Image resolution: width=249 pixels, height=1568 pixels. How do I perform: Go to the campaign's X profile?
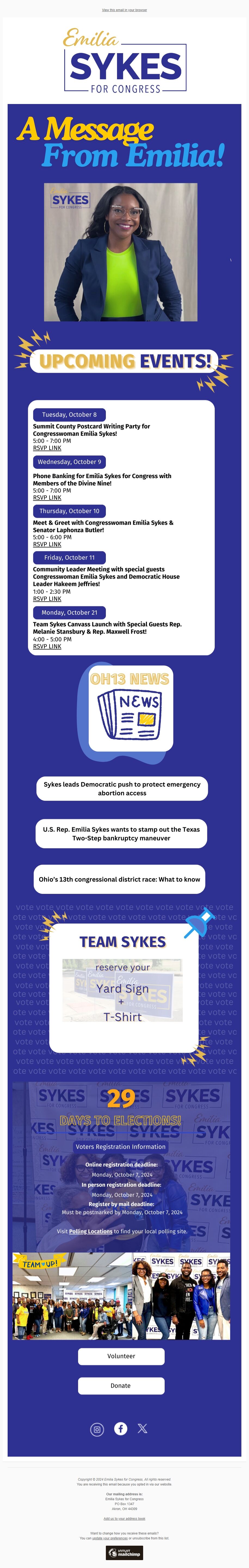coord(142,1429)
